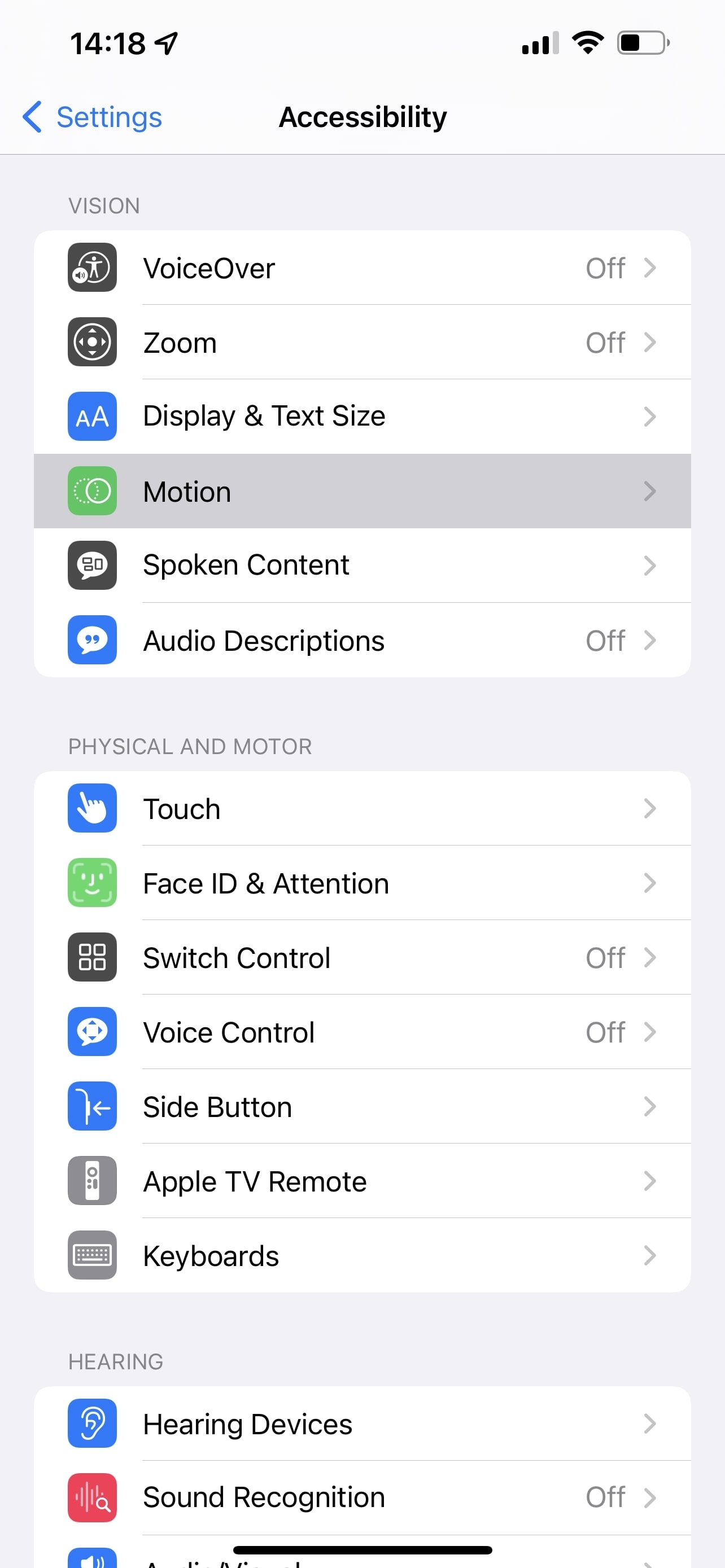The width and height of the screenshot is (725, 1568).
Task: Open VoiceOver settings
Action: point(361,268)
